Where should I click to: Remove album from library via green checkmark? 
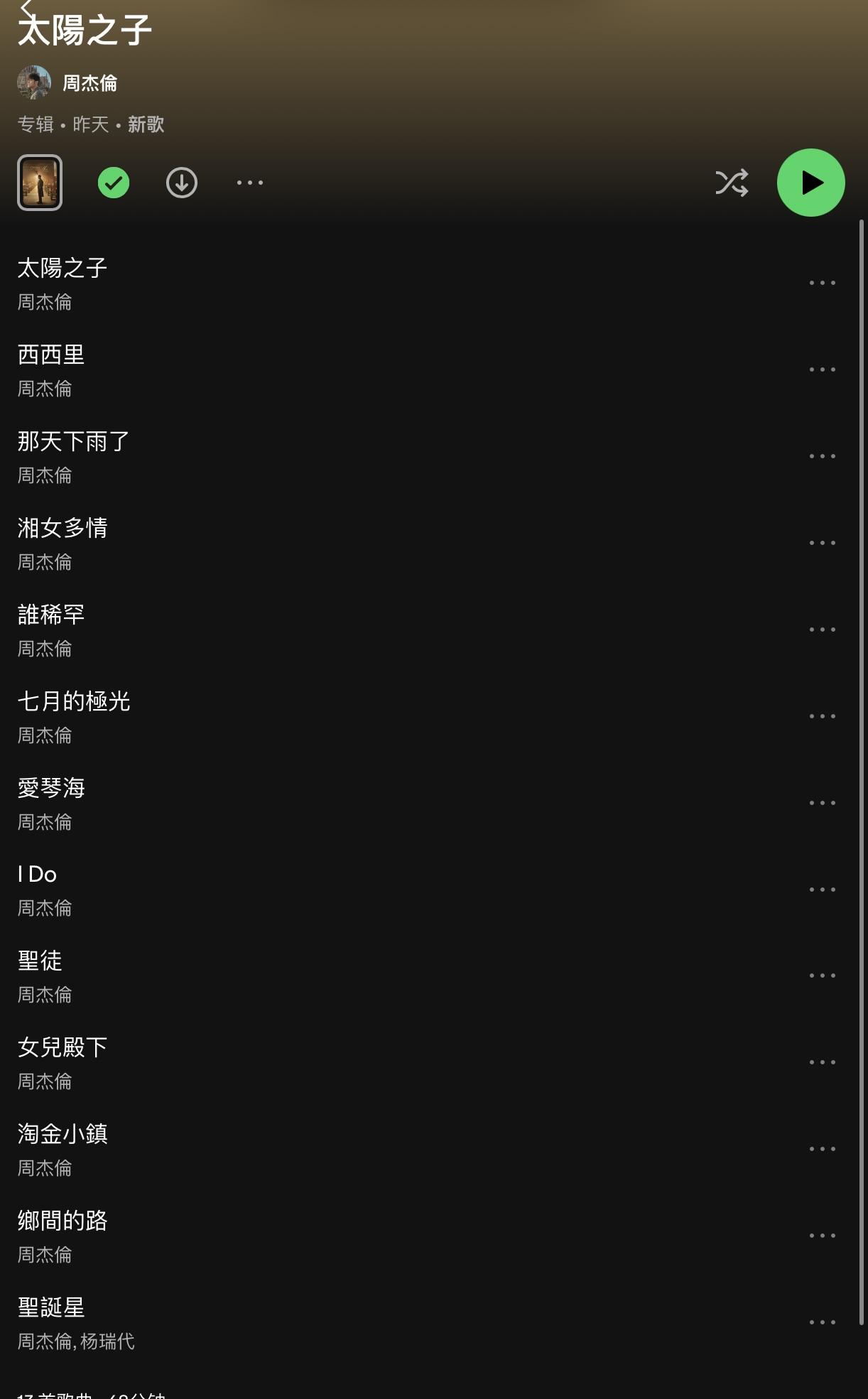(x=114, y=183)
